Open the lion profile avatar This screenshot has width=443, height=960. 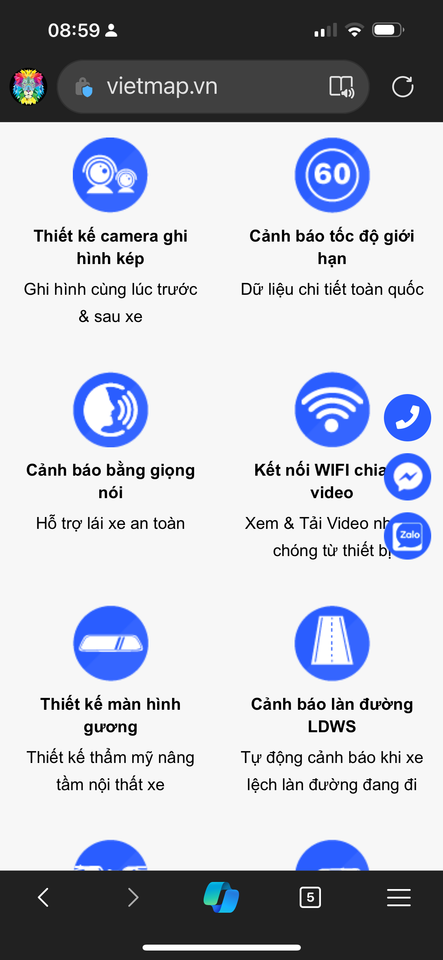tap(28, 86)
